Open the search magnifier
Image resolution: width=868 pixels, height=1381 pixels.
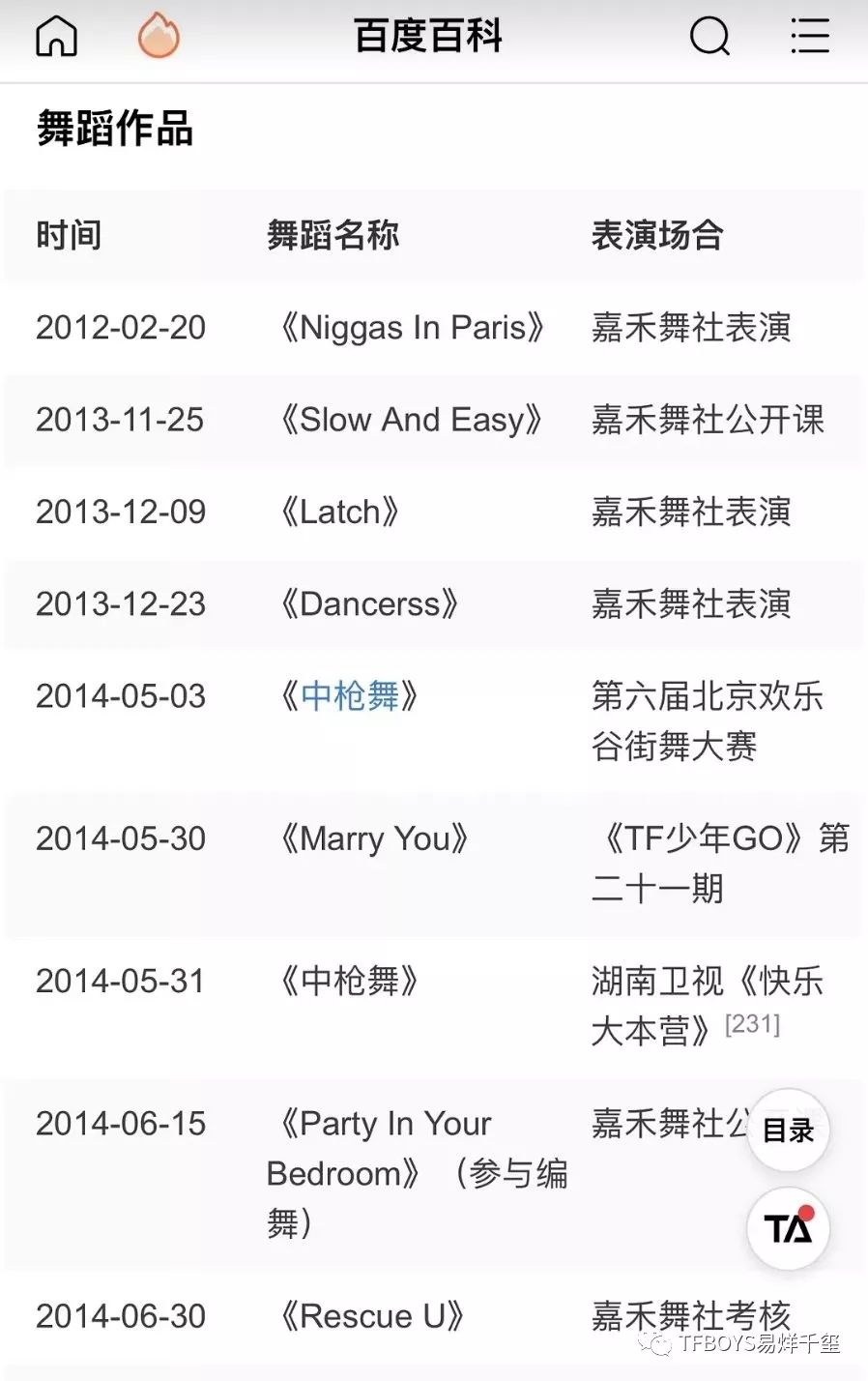coord(710,37)
